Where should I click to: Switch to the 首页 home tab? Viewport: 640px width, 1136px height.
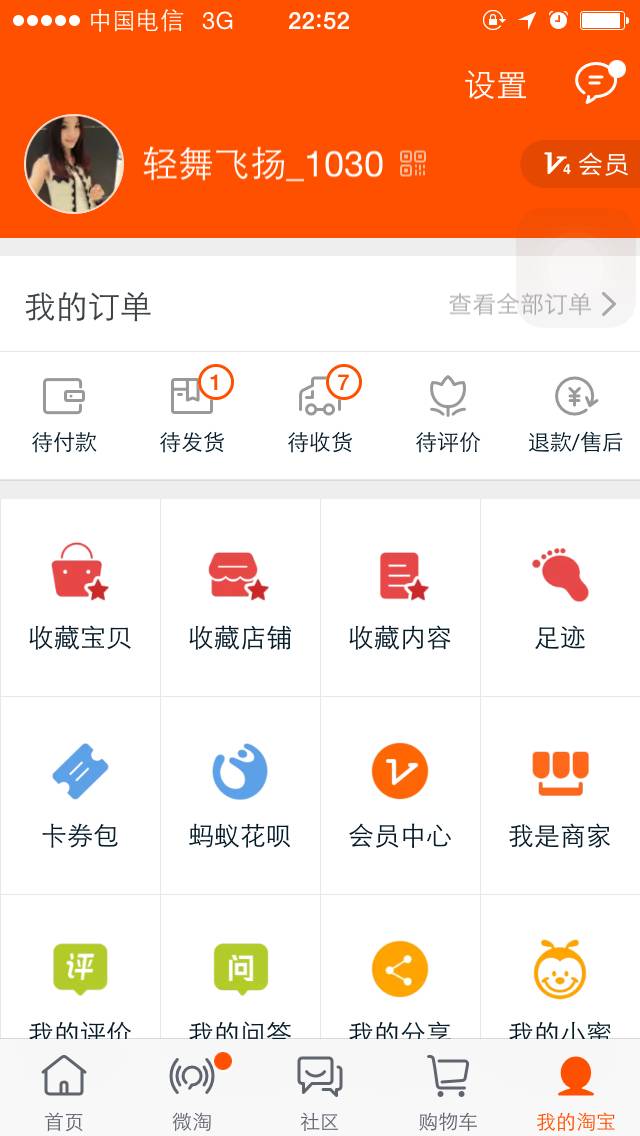(64, 1092)
